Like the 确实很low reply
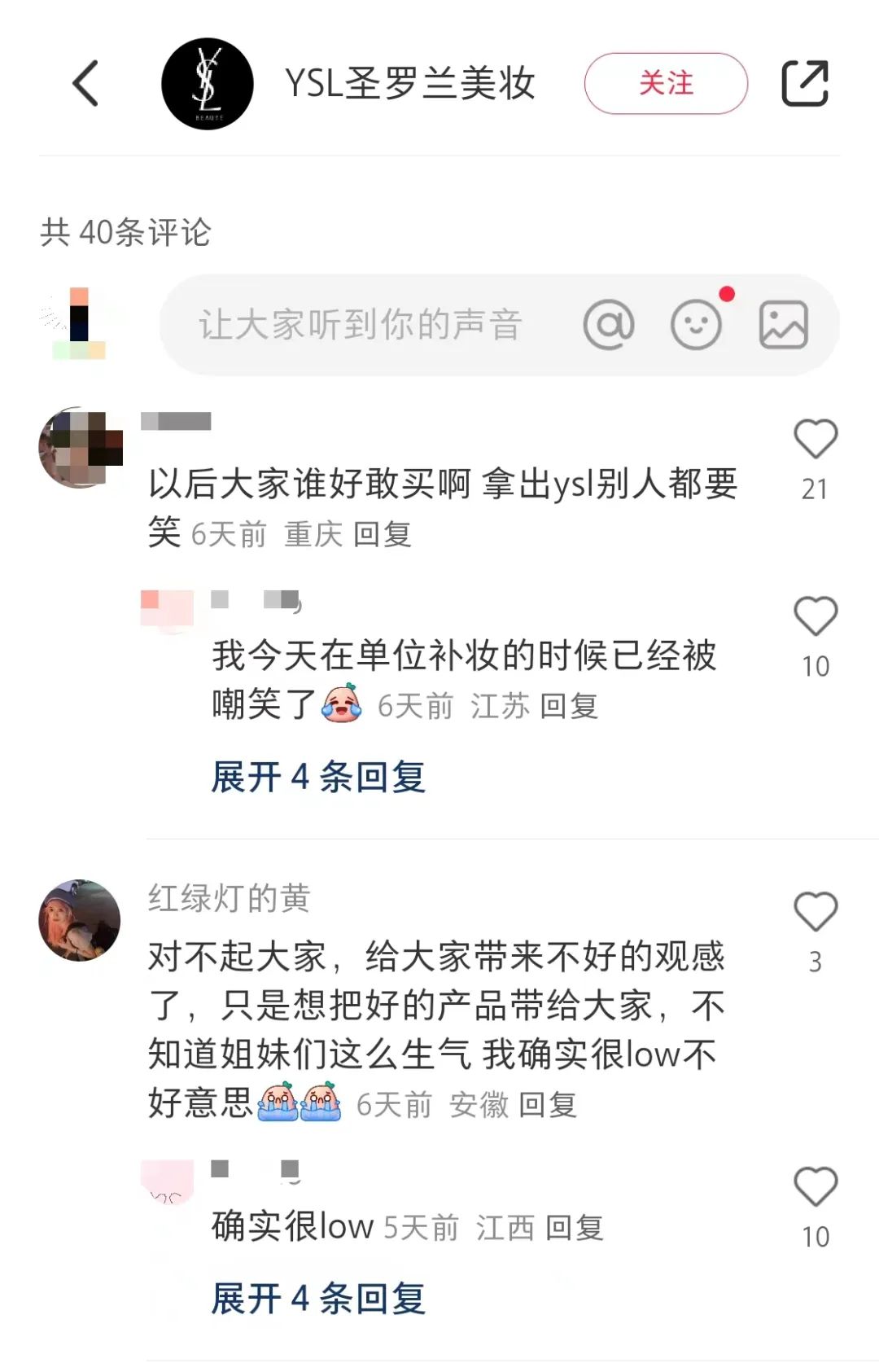 [815, 1187]
